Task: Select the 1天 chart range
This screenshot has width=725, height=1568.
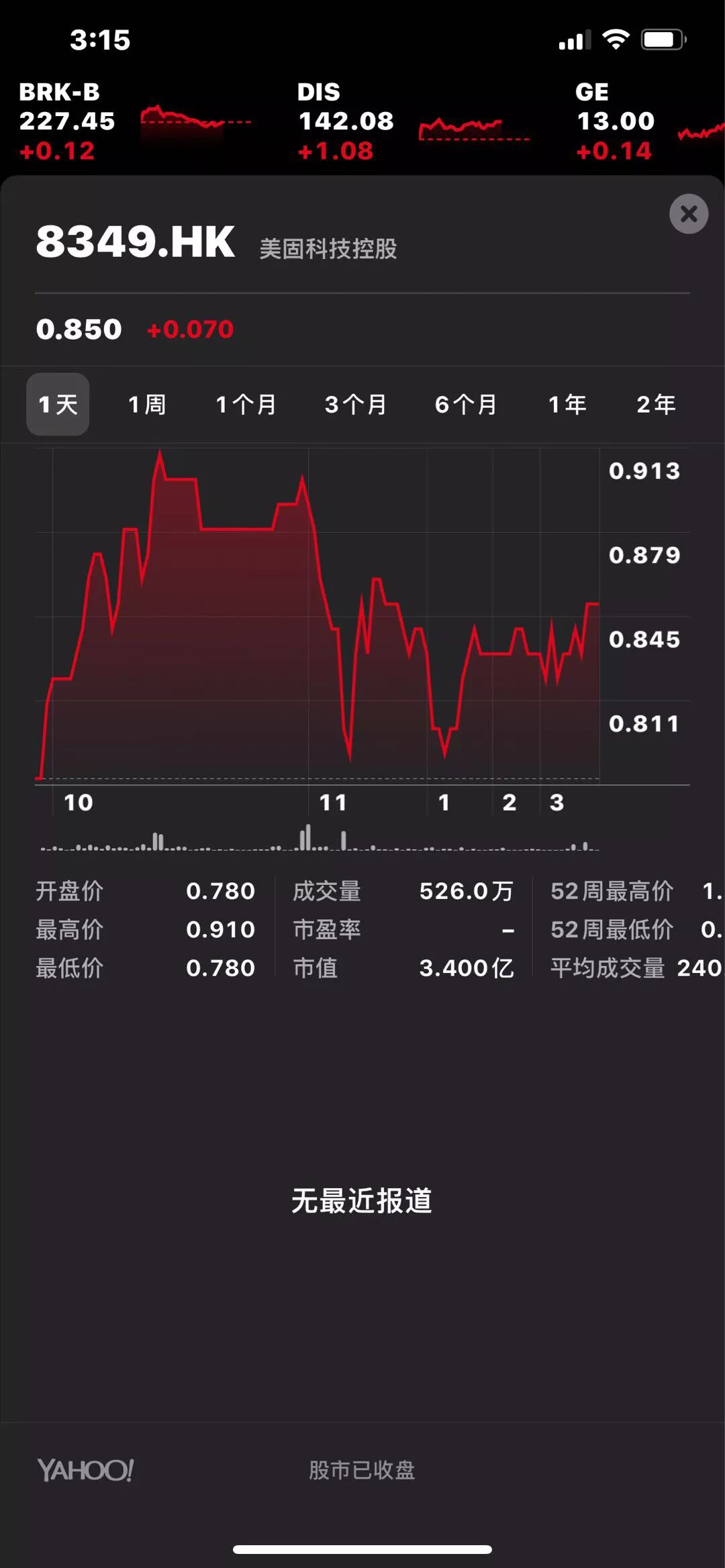Action: 58,405
